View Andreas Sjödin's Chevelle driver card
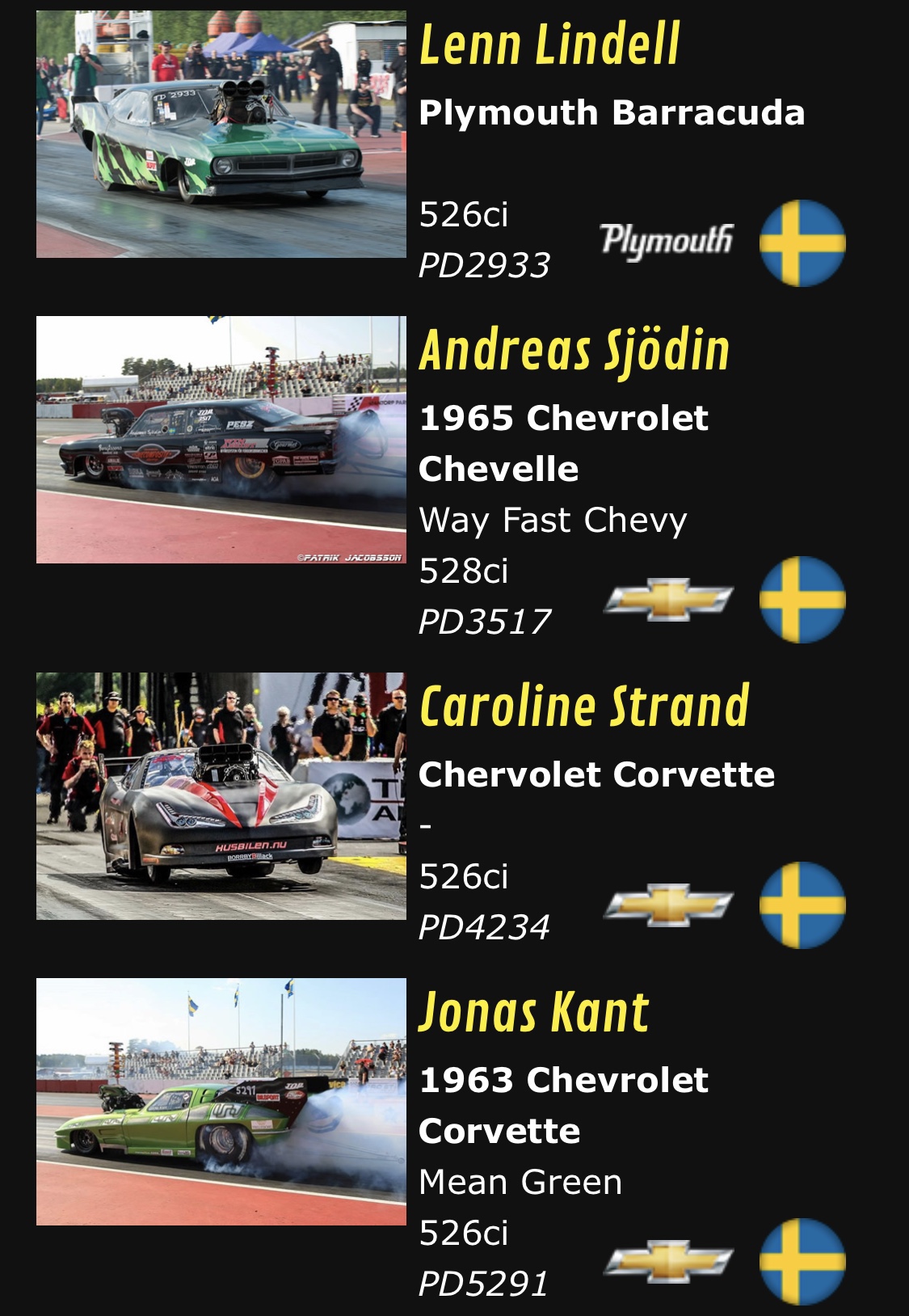Image resolution: width=909 pixels, height=1316 pixels. coord(574,351)
